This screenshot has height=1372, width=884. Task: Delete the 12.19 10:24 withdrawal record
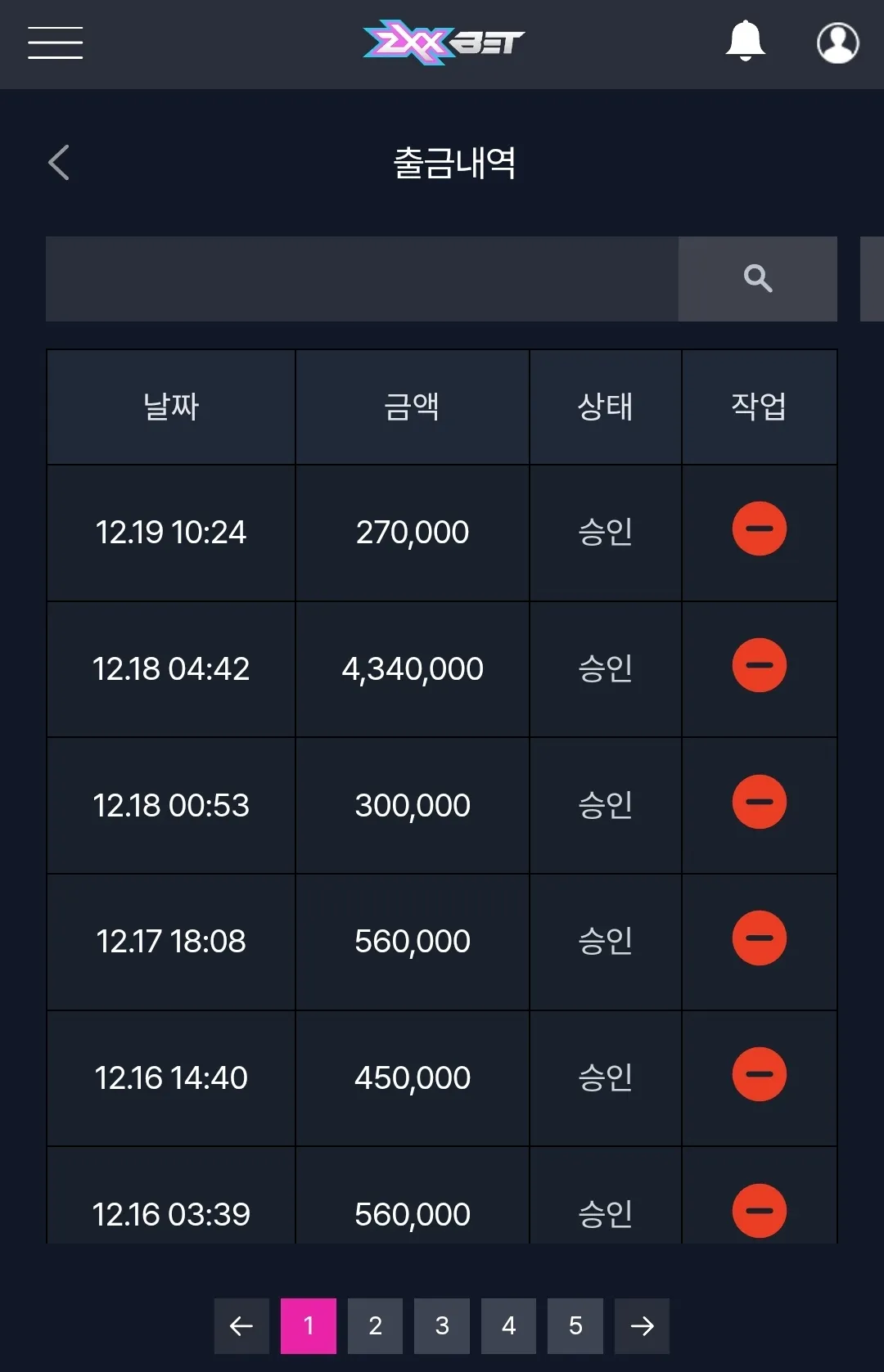(x=759, y=529)
